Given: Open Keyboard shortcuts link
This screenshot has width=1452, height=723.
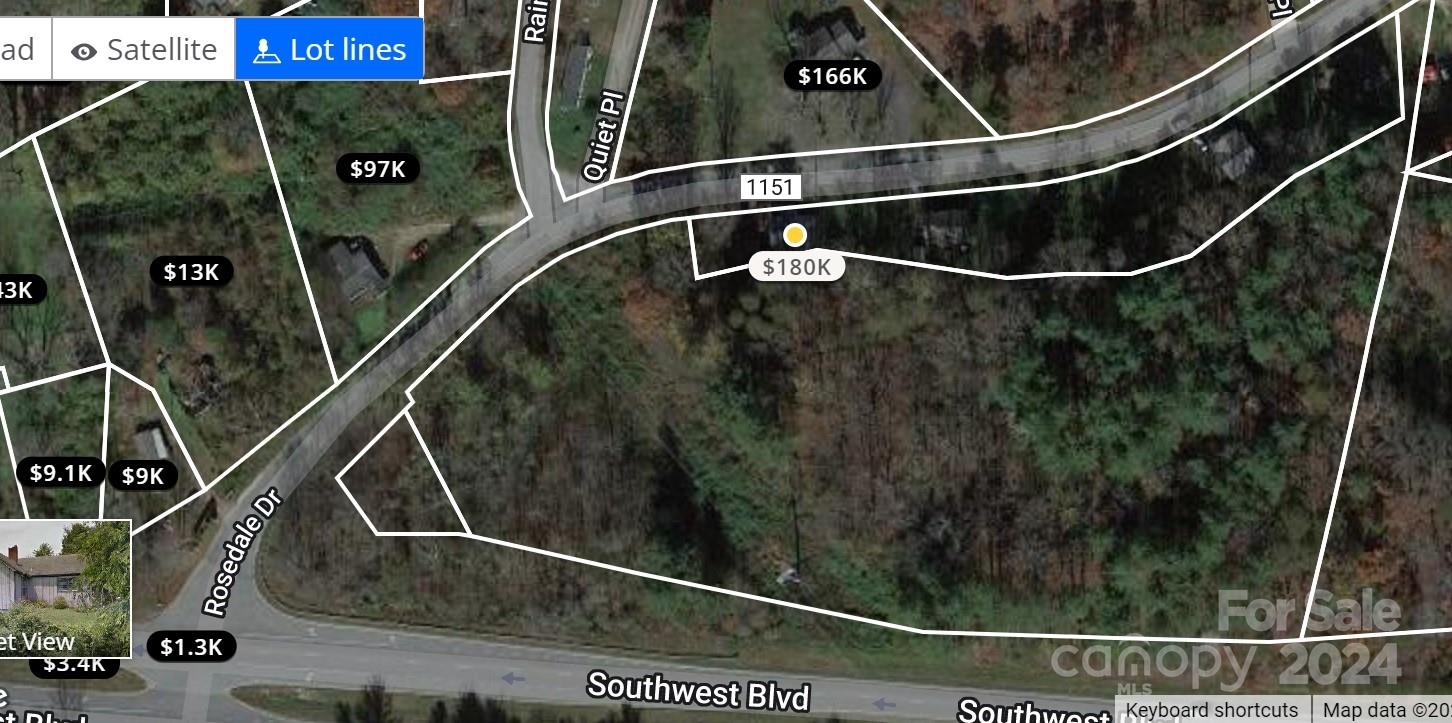Looking at the screenshot, I should (1211, 710).
